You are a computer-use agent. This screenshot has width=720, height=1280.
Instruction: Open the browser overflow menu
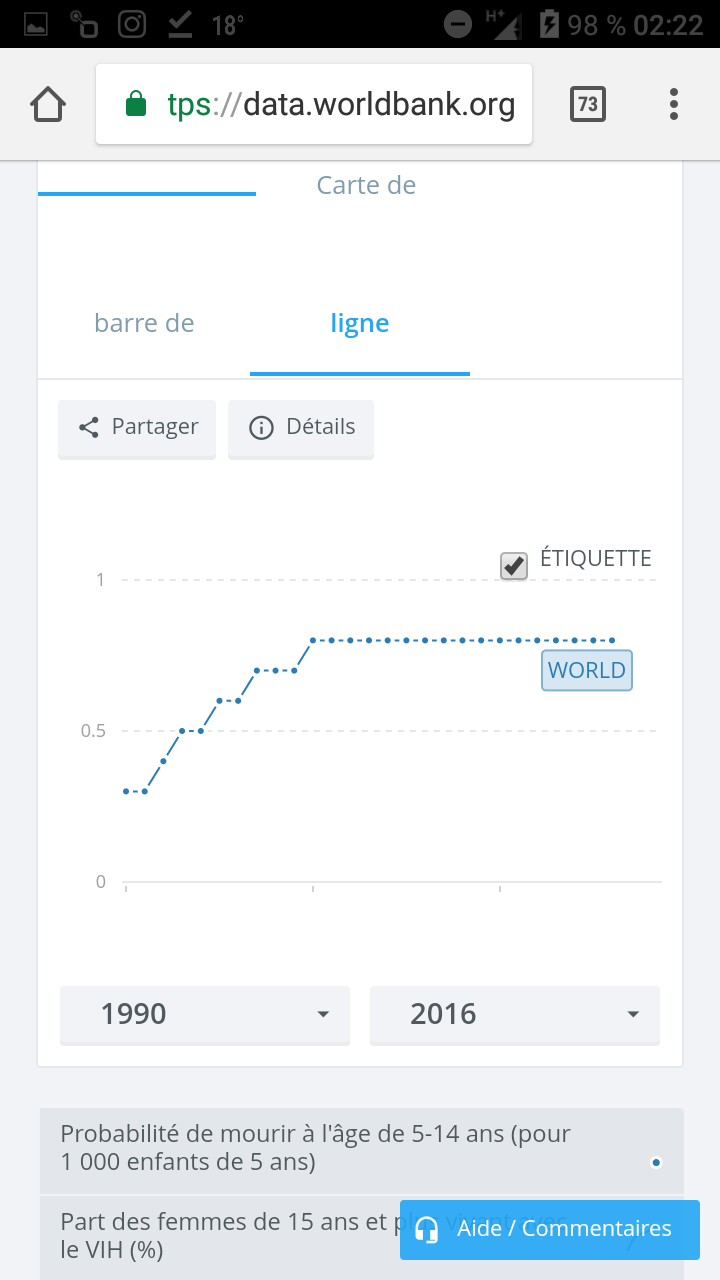(x=674, y=104)
